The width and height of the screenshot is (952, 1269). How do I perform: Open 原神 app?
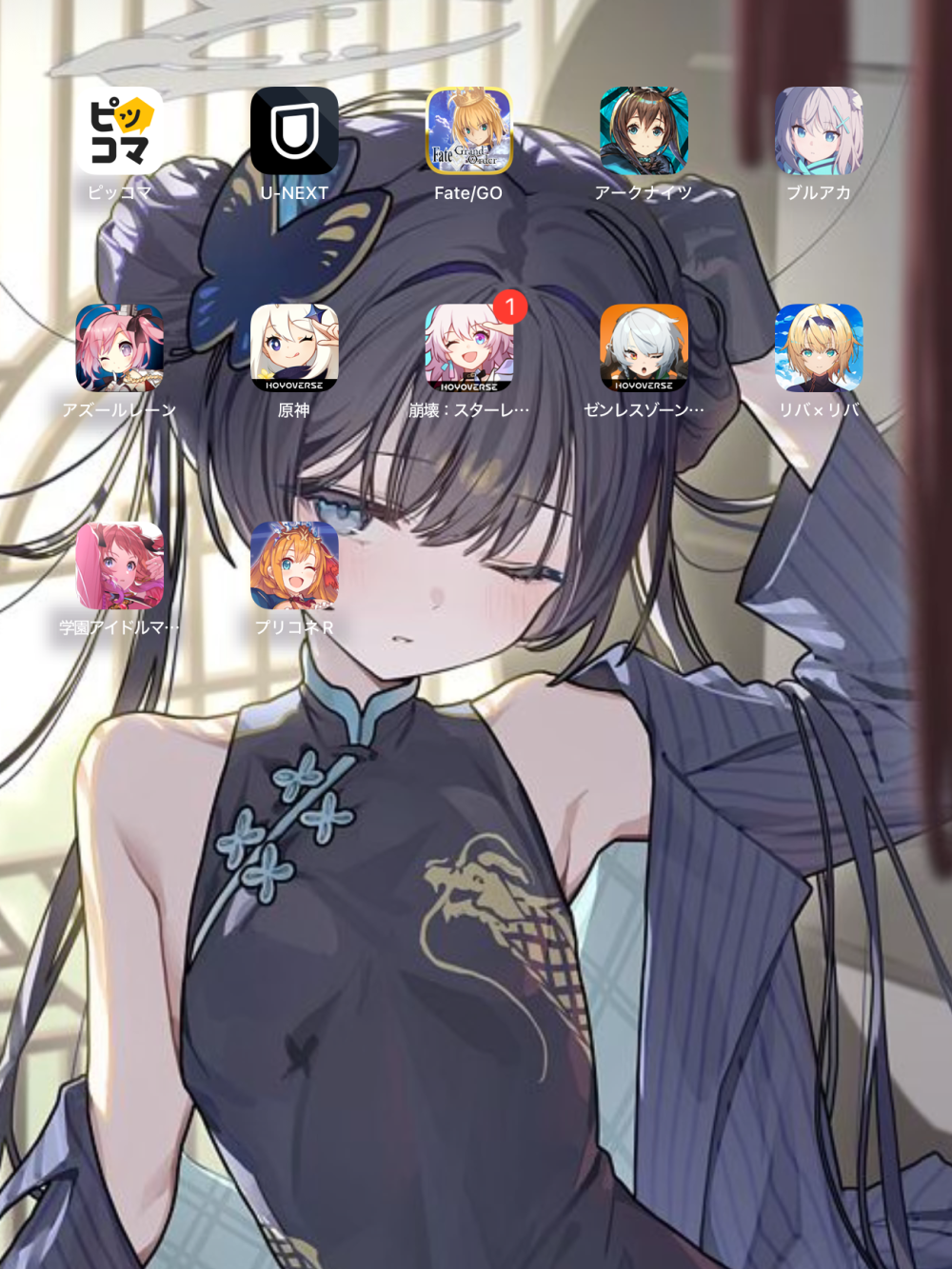(294, 348)
